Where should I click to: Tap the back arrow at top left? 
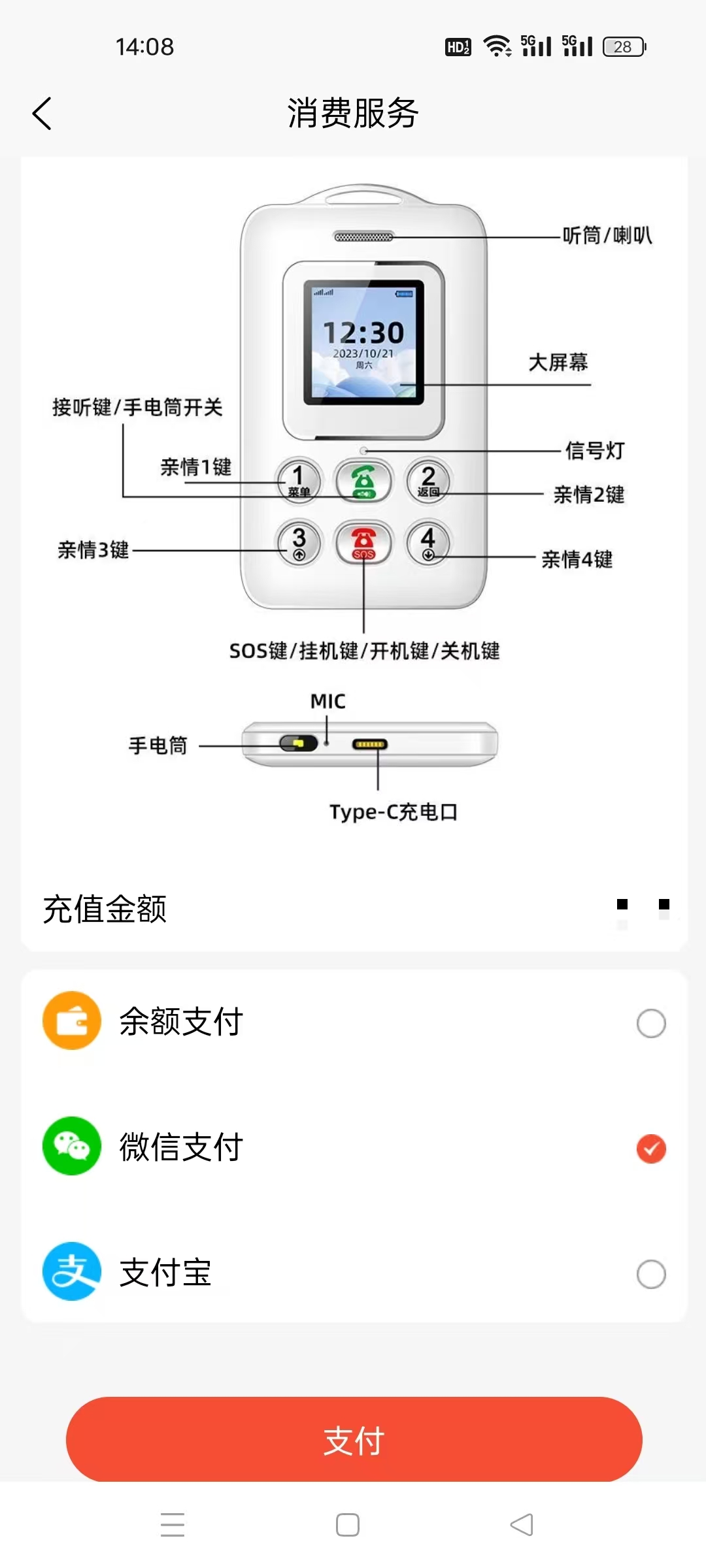pyautogui.click(x=42, y=112)
